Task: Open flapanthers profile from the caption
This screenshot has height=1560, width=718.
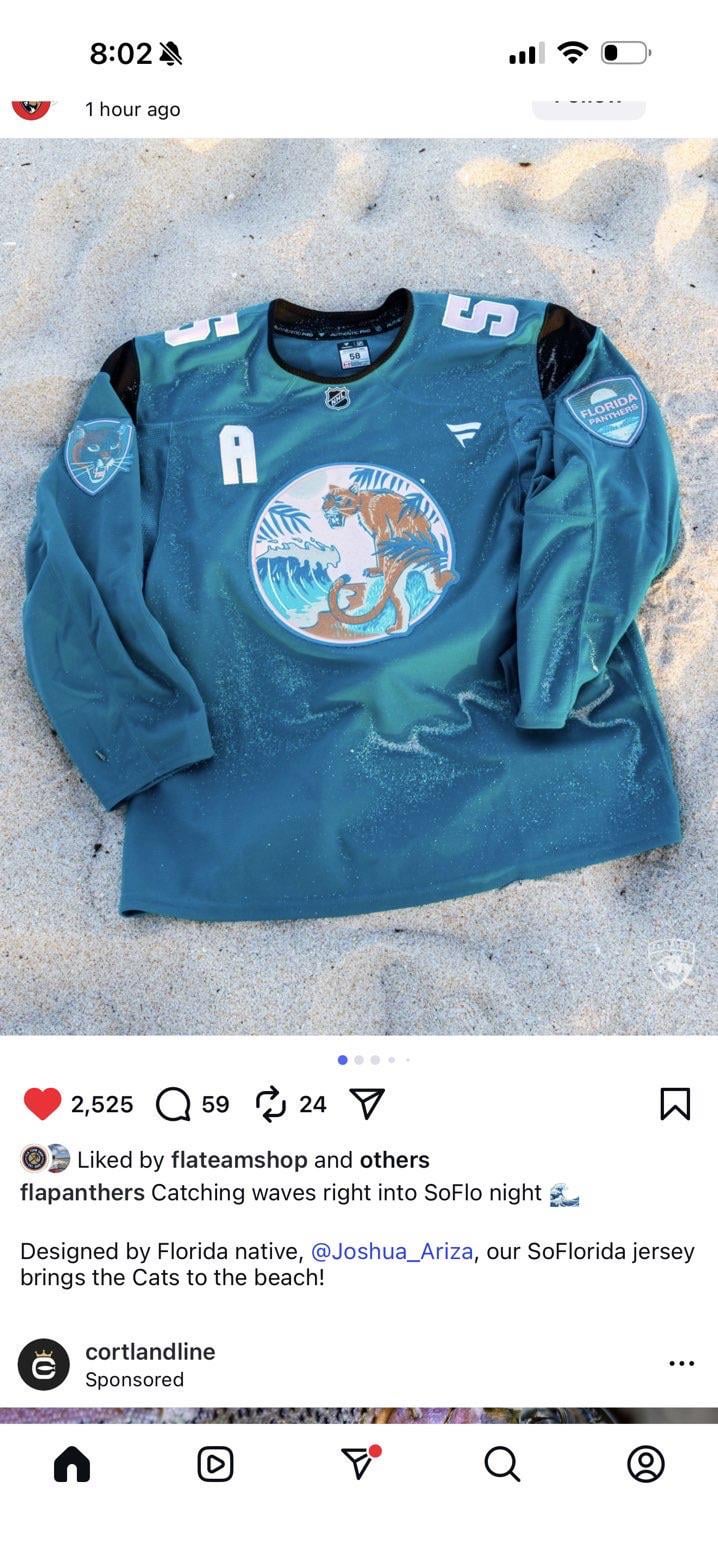Action: pyautogui.click(x=82, y=1192)
